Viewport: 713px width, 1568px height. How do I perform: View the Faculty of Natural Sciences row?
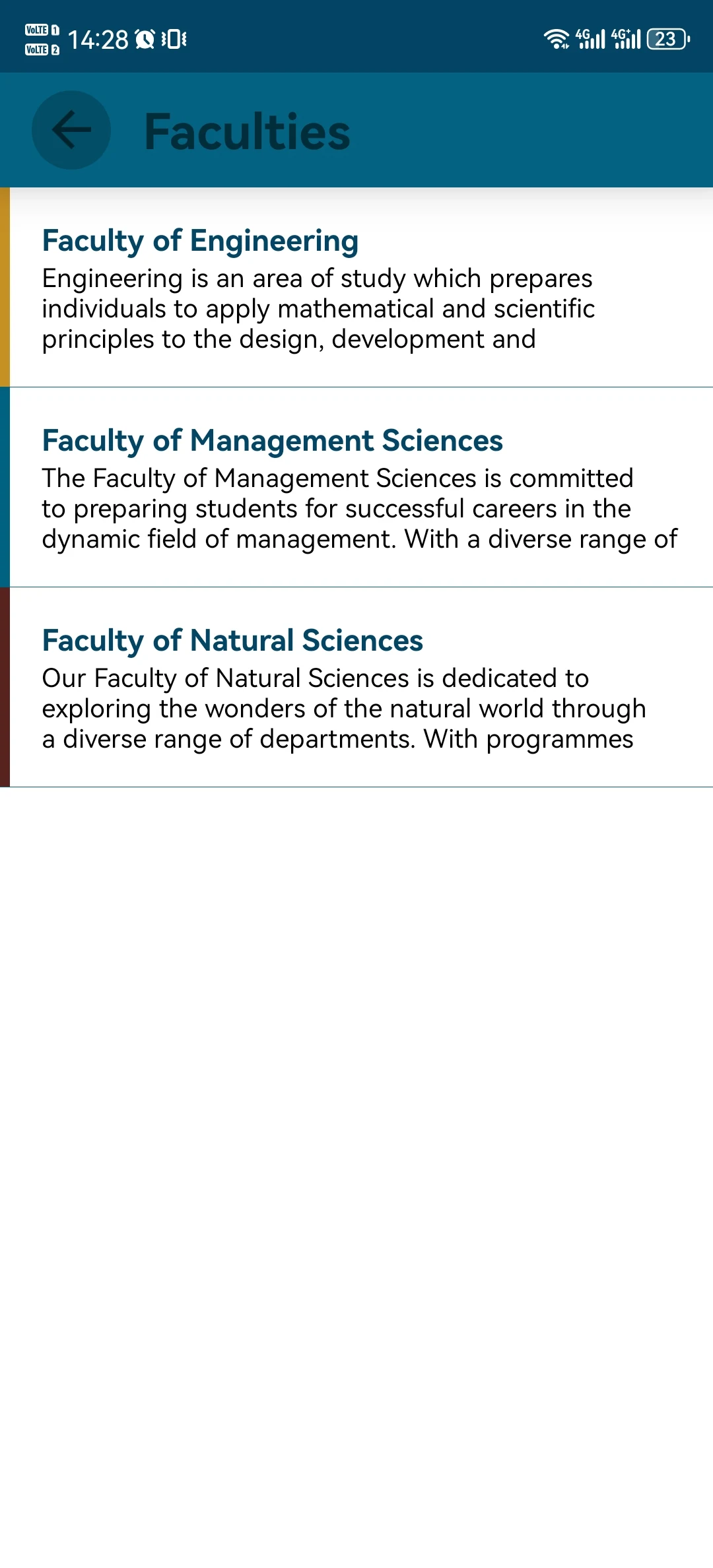click(356, 687)
